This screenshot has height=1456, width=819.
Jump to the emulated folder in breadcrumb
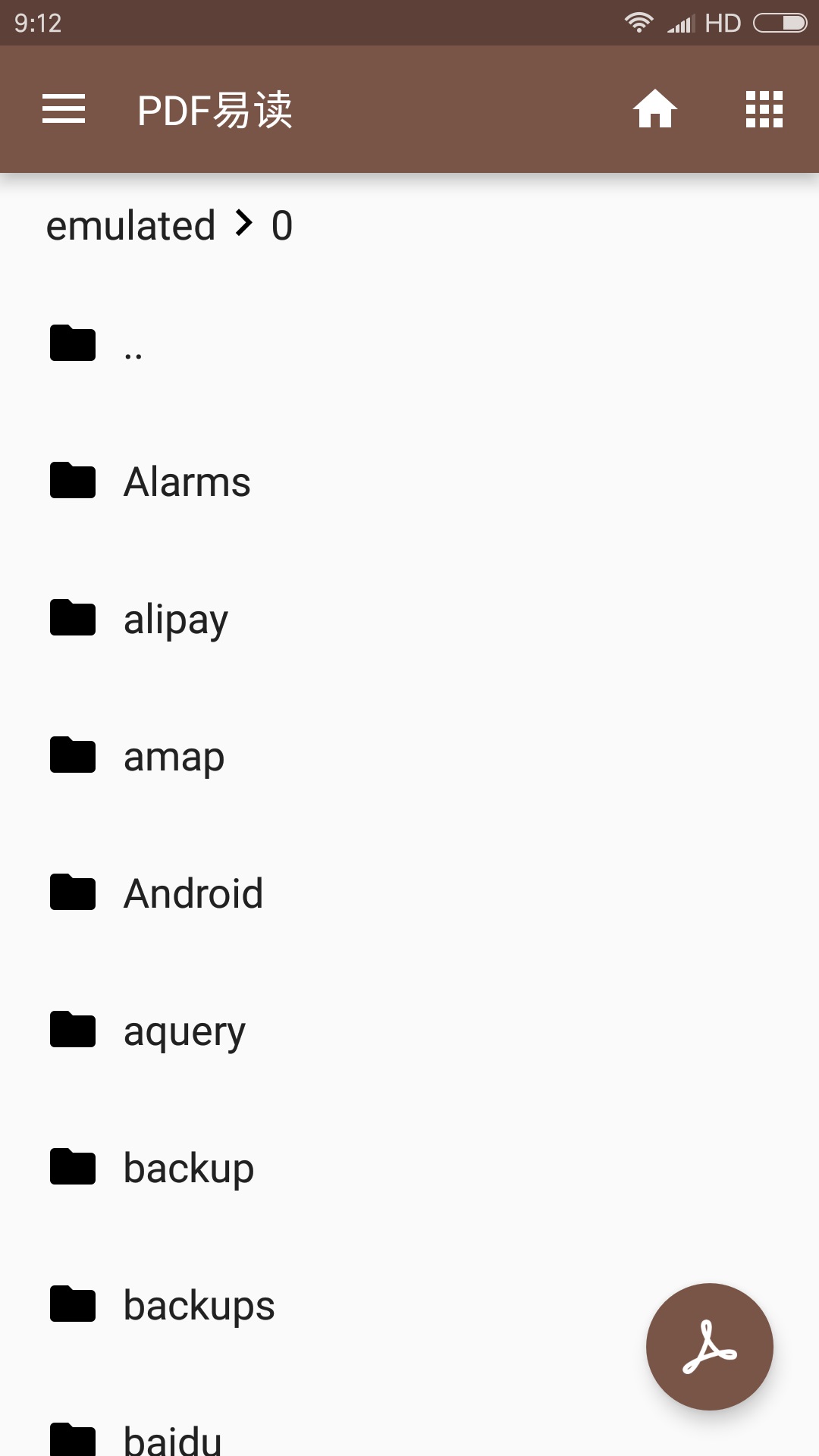(130, 226)
